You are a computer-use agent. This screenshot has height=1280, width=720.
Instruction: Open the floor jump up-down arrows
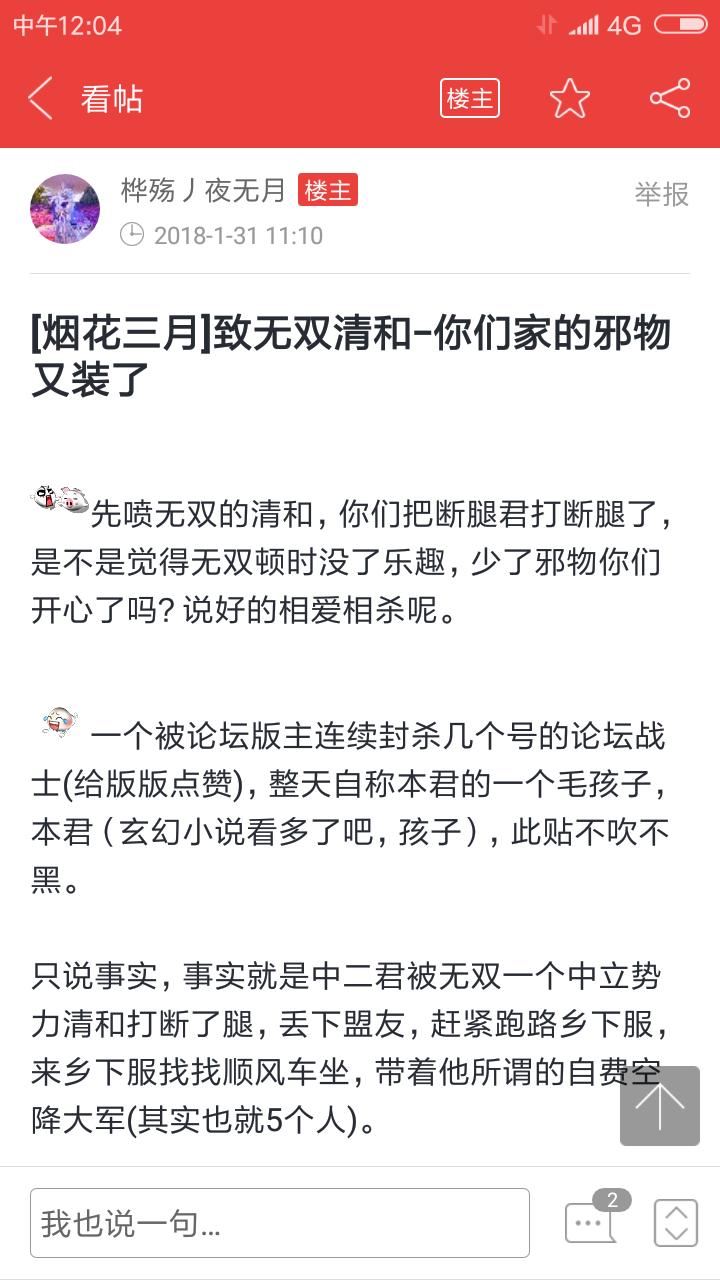(x=676, y=1222)
